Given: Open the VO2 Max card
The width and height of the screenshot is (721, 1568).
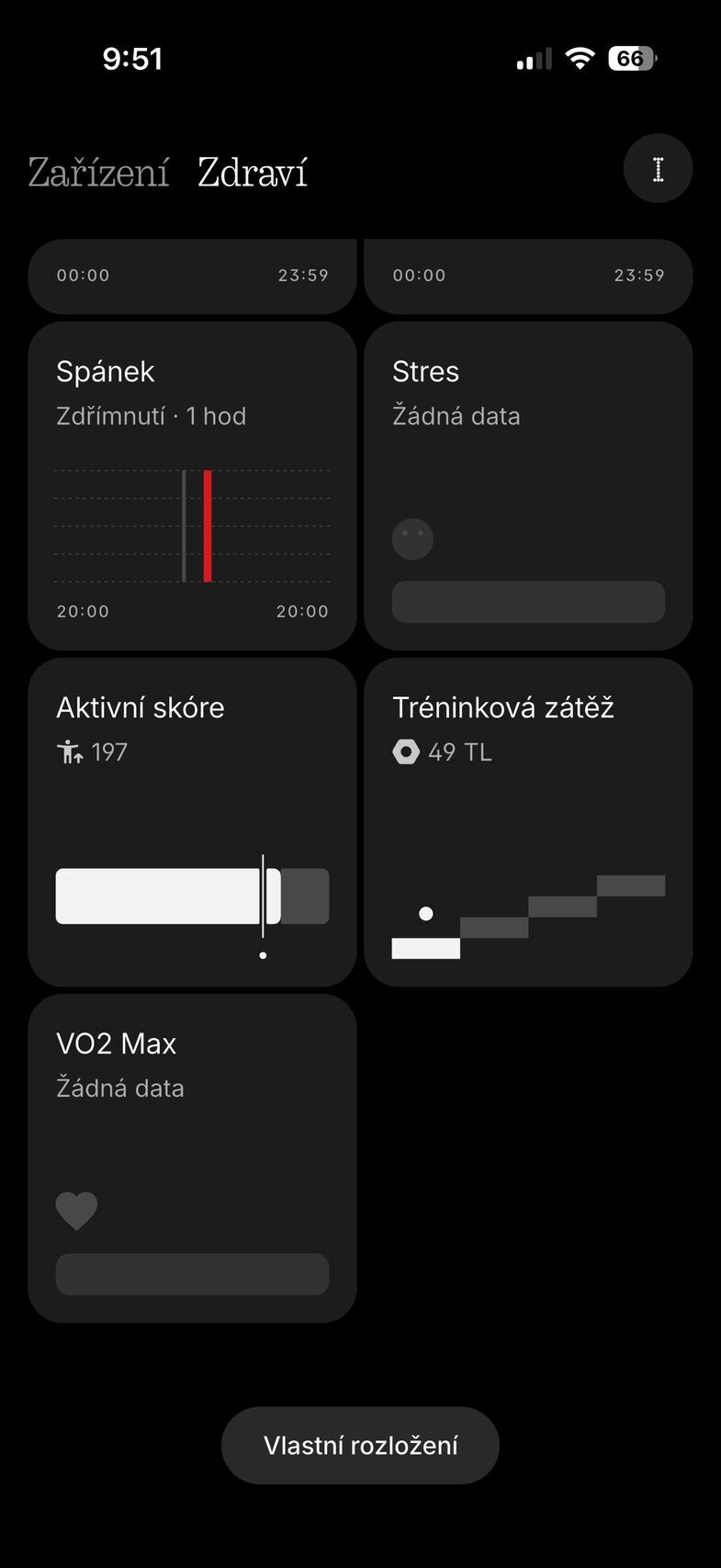Looking at the screenshot, I should pyautogui.click(x=192, y=1157).
